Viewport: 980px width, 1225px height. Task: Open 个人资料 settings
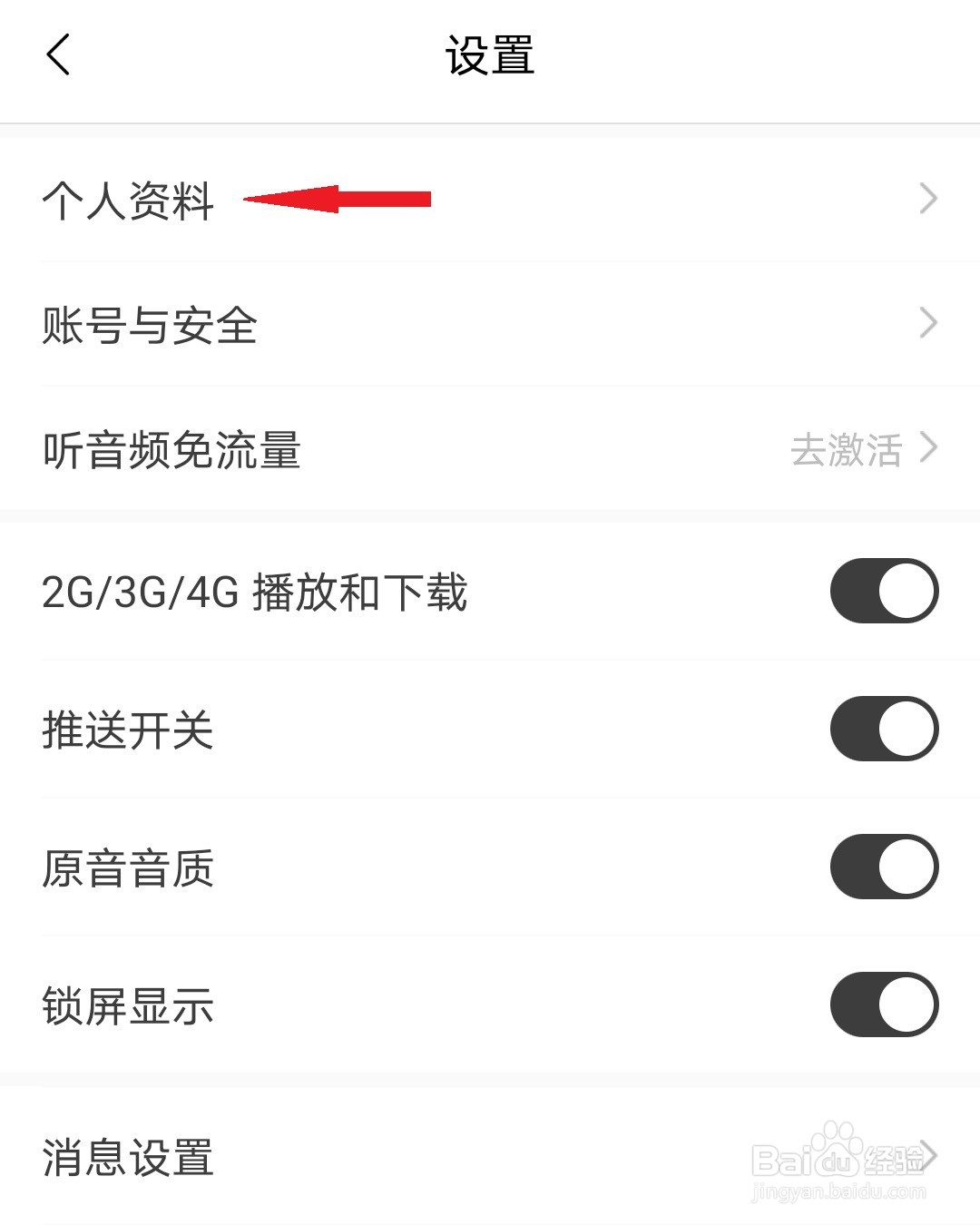[x=490, y=200]
